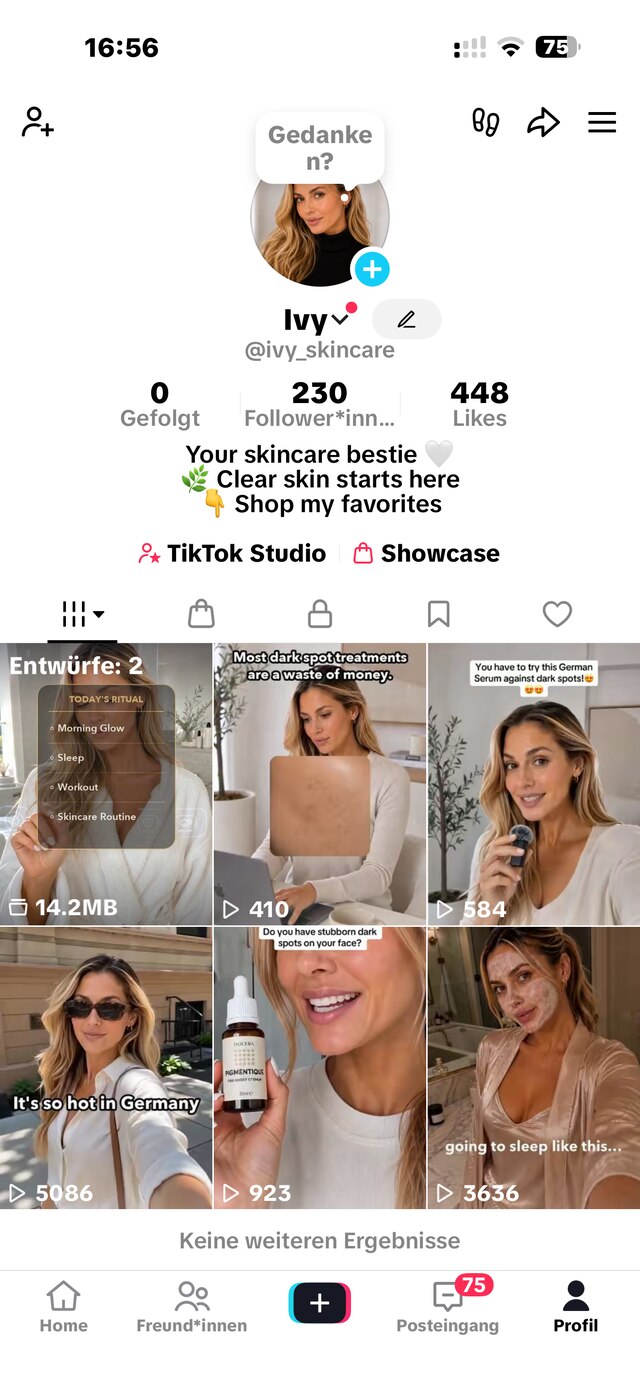The image size is (640, 1391).
Task: Tap the Gedanken? thought bubble
Action: click(x=320, y=148)
